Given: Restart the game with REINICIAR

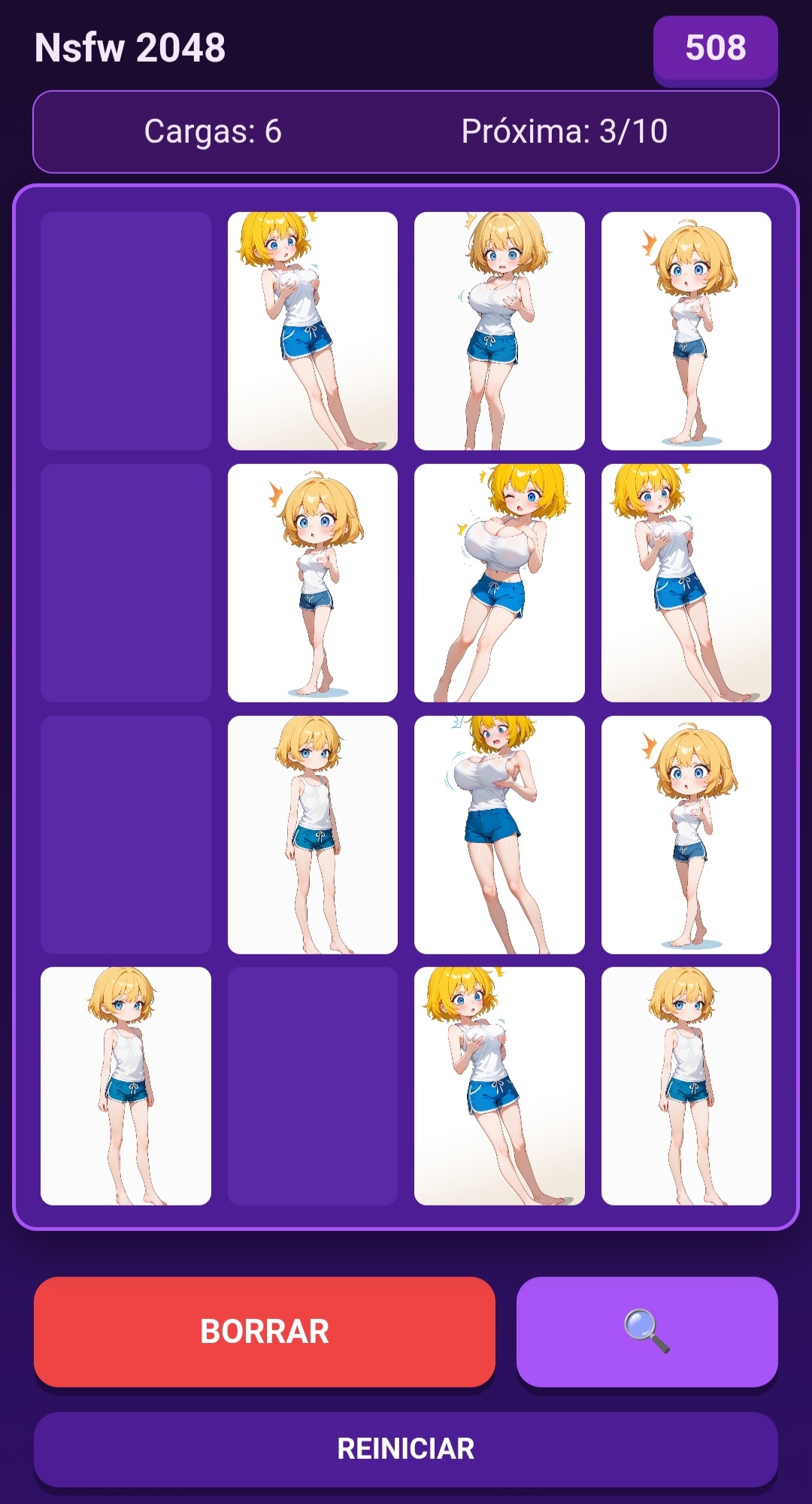Looking at the screenshot, I should (405, 1448).
